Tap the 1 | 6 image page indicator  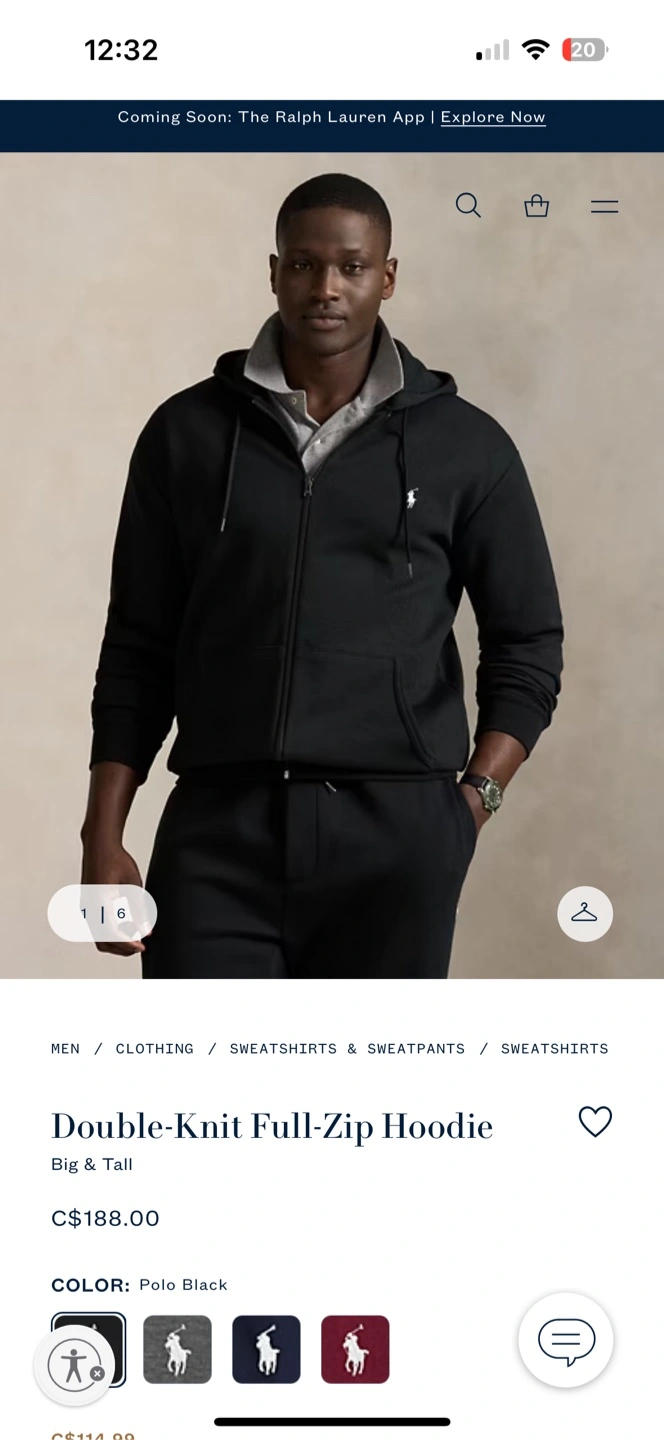pyautogui.click(x=102, y=913)
